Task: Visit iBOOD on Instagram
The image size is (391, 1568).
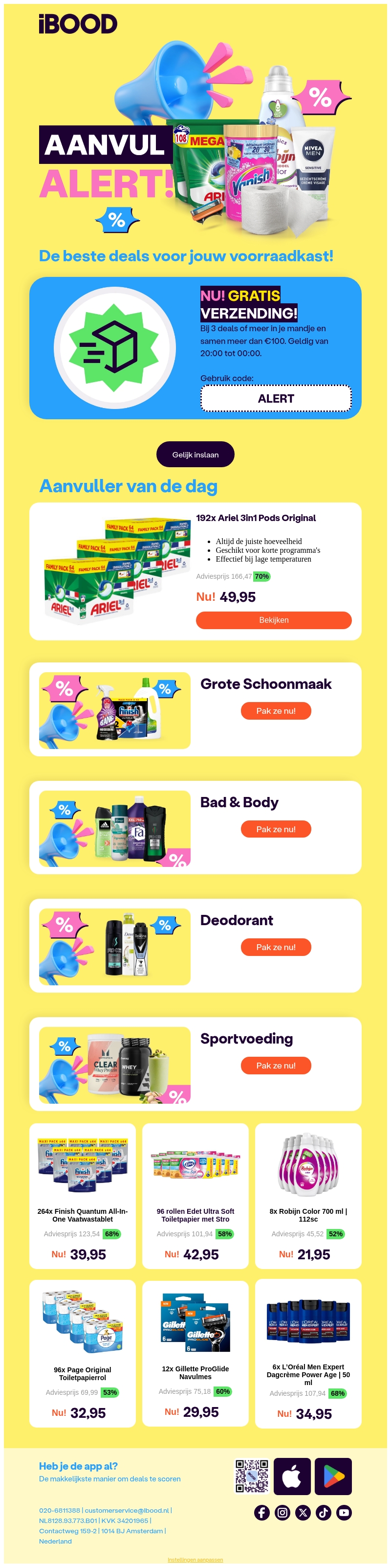Action: click(282, 1512)
